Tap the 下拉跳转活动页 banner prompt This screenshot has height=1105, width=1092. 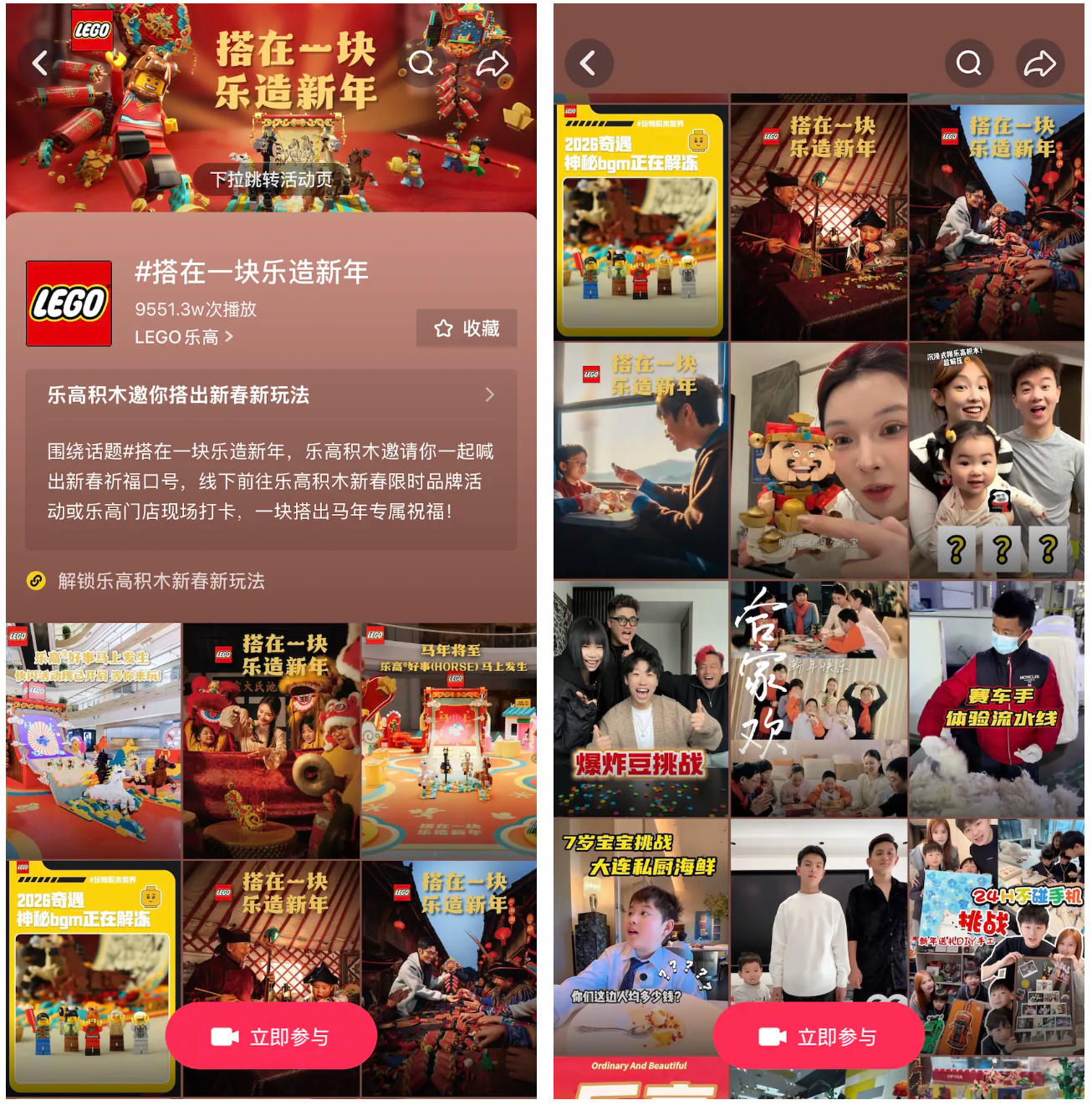271,179
